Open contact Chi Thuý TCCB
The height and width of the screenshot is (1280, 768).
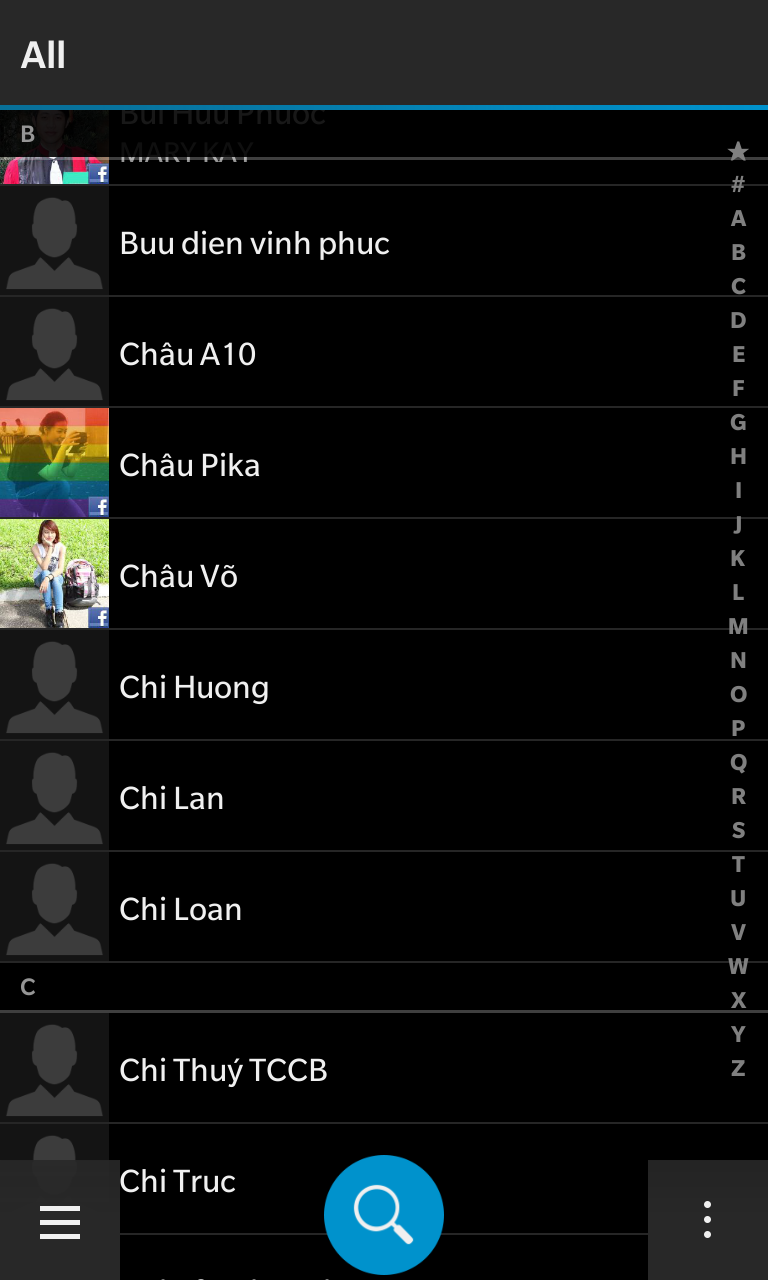point(384,1068)
